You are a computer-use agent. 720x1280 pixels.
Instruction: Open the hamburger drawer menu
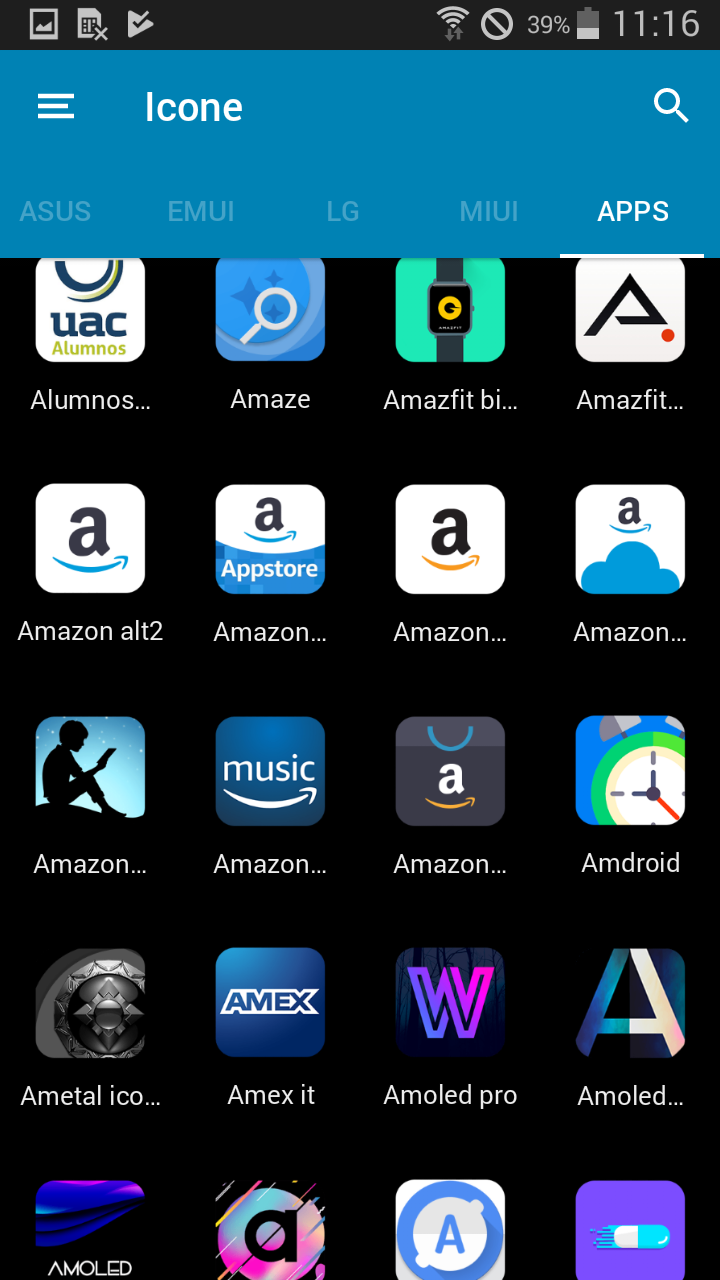(x=56, y=107)
